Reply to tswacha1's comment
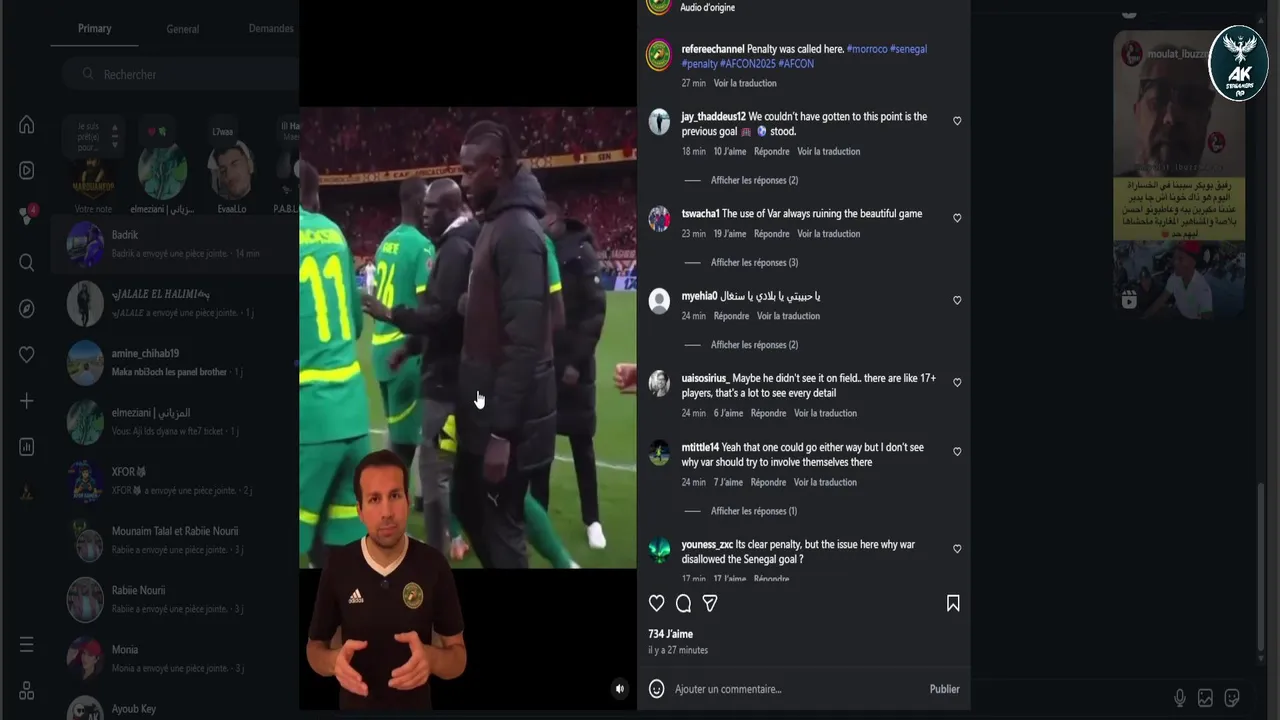This screenshot has height=720, width=1280. click(x=771, y=234)
